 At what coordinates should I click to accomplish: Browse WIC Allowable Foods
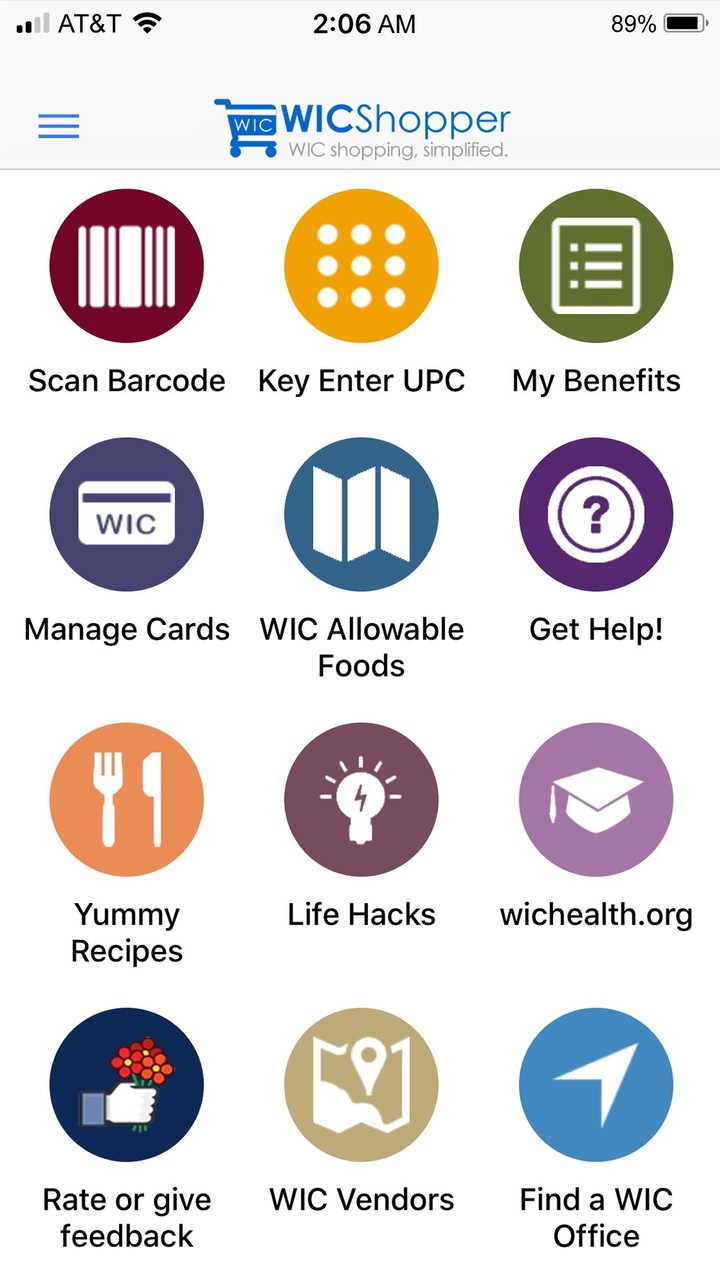(361, 514)
